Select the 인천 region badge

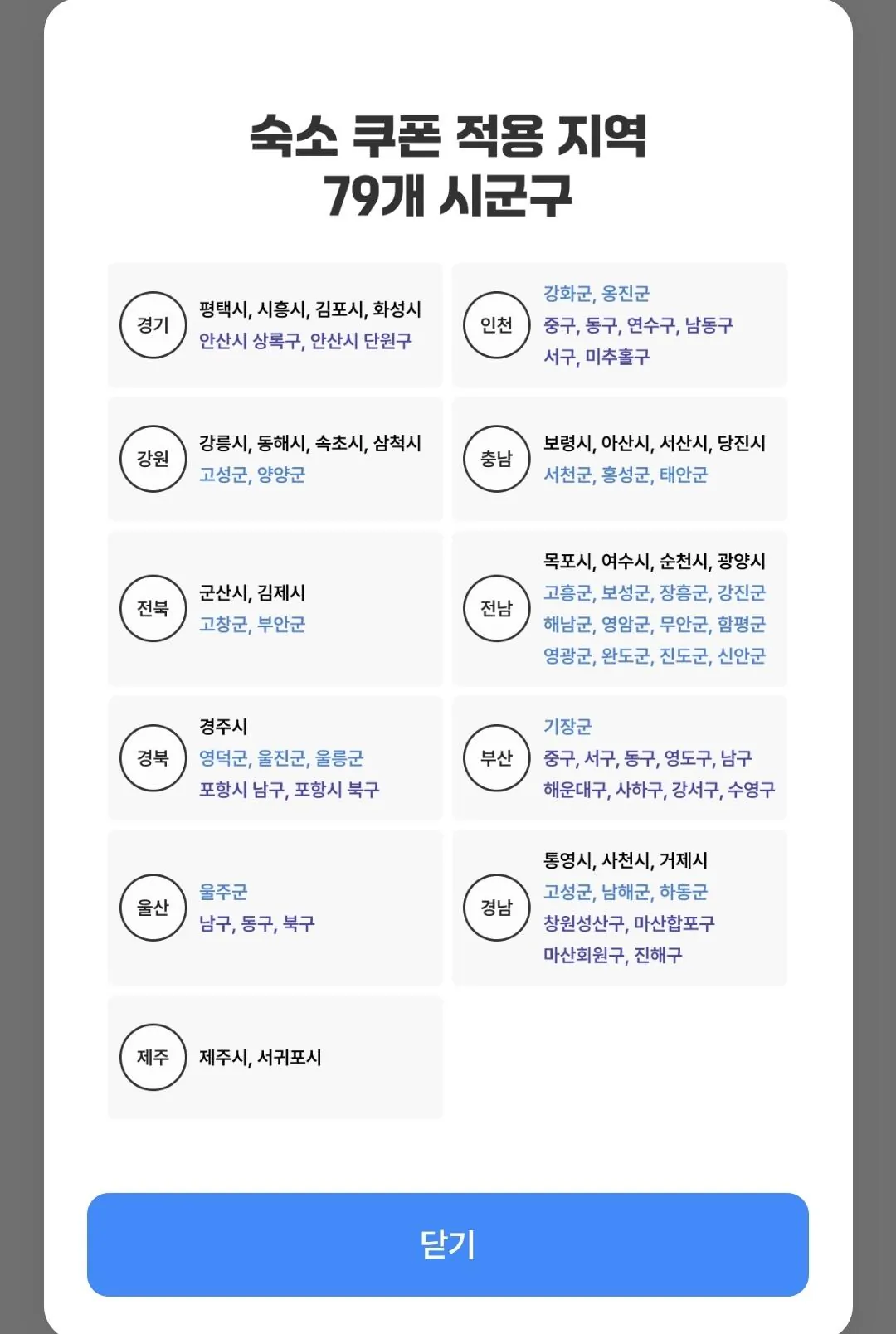(x=496, y=325)
